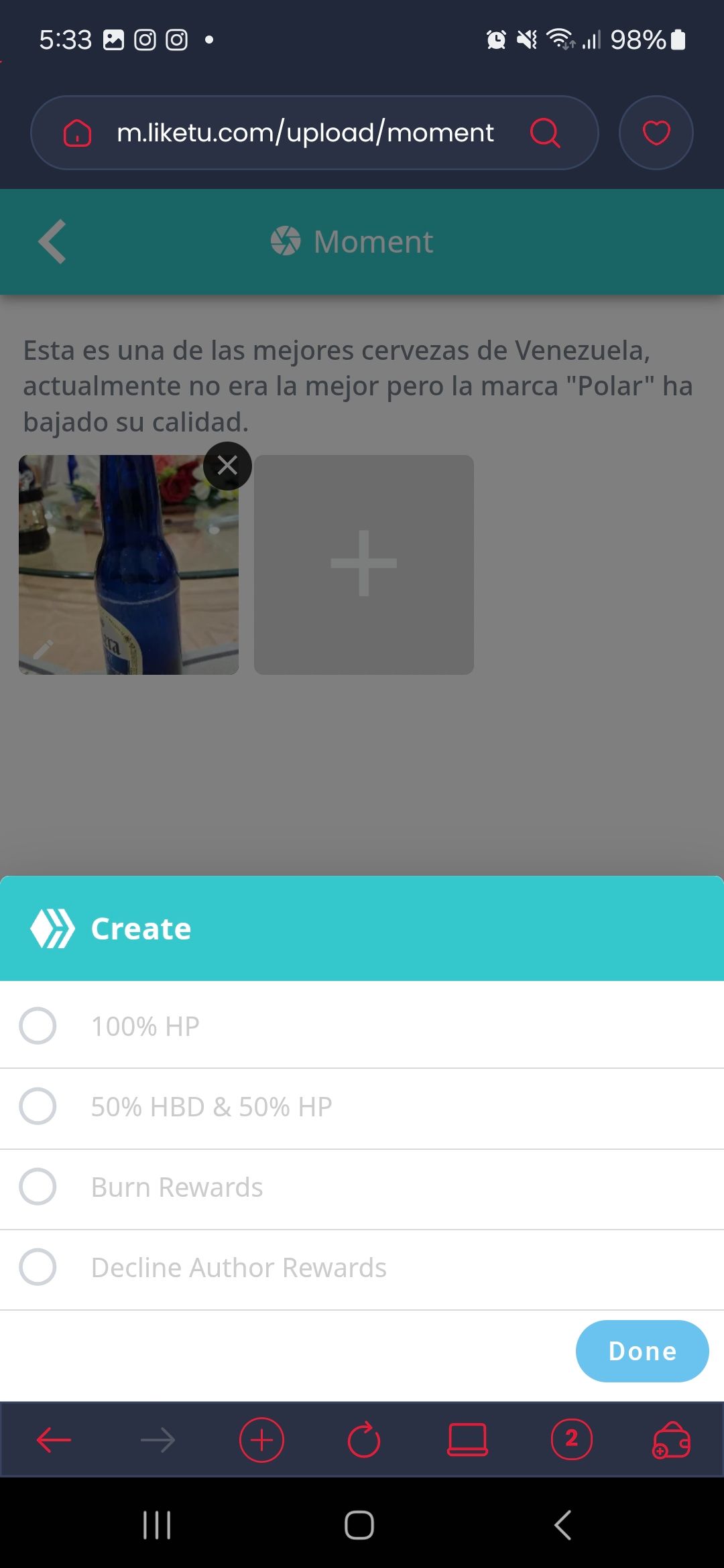The image size is (724, 1568).
Task: Open recent apps from the navigation bar
Action: [x=157, y=1525]
